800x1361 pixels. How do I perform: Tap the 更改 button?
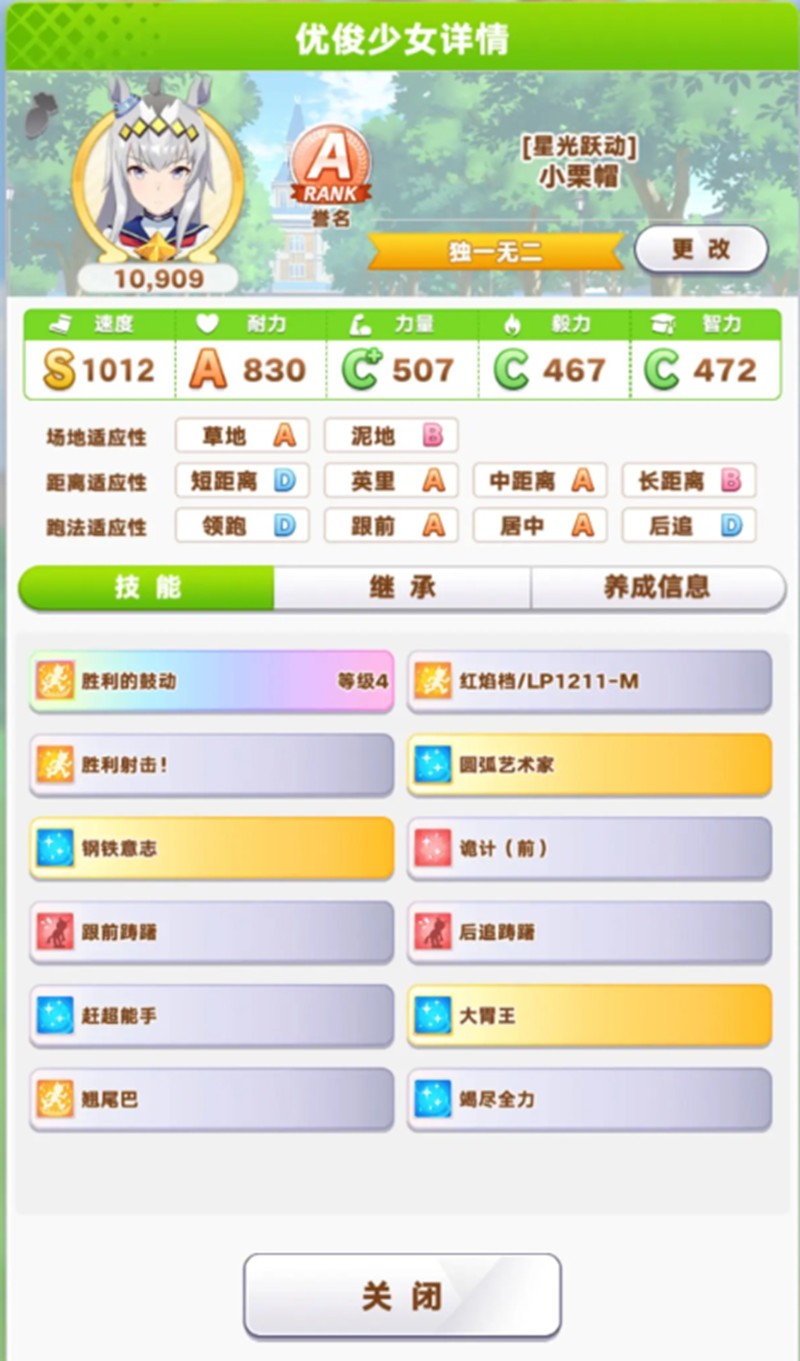pos(701,249)
